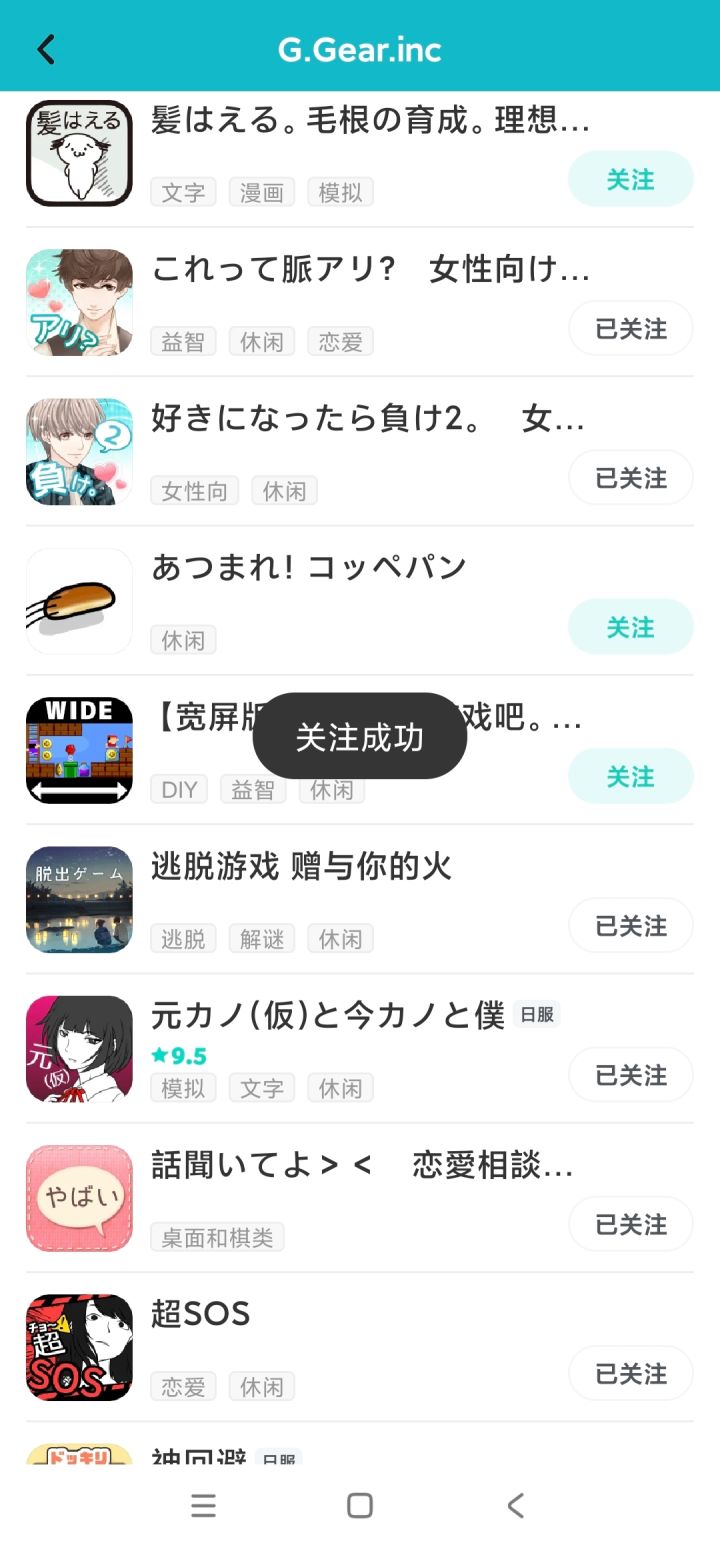Unfollow 元カノ(仮)と今カノと僕
The height and width of the screenshot is (1547, 720).
630,1075
